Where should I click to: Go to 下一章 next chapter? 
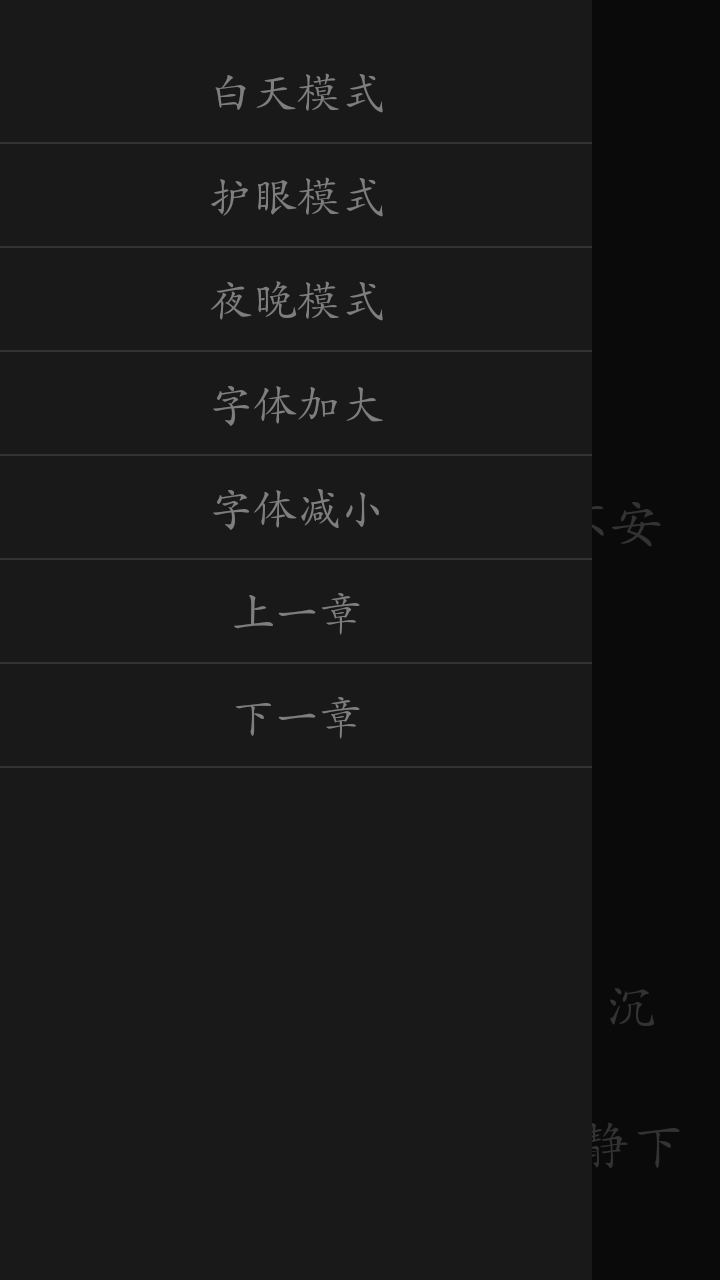(297, 718)
